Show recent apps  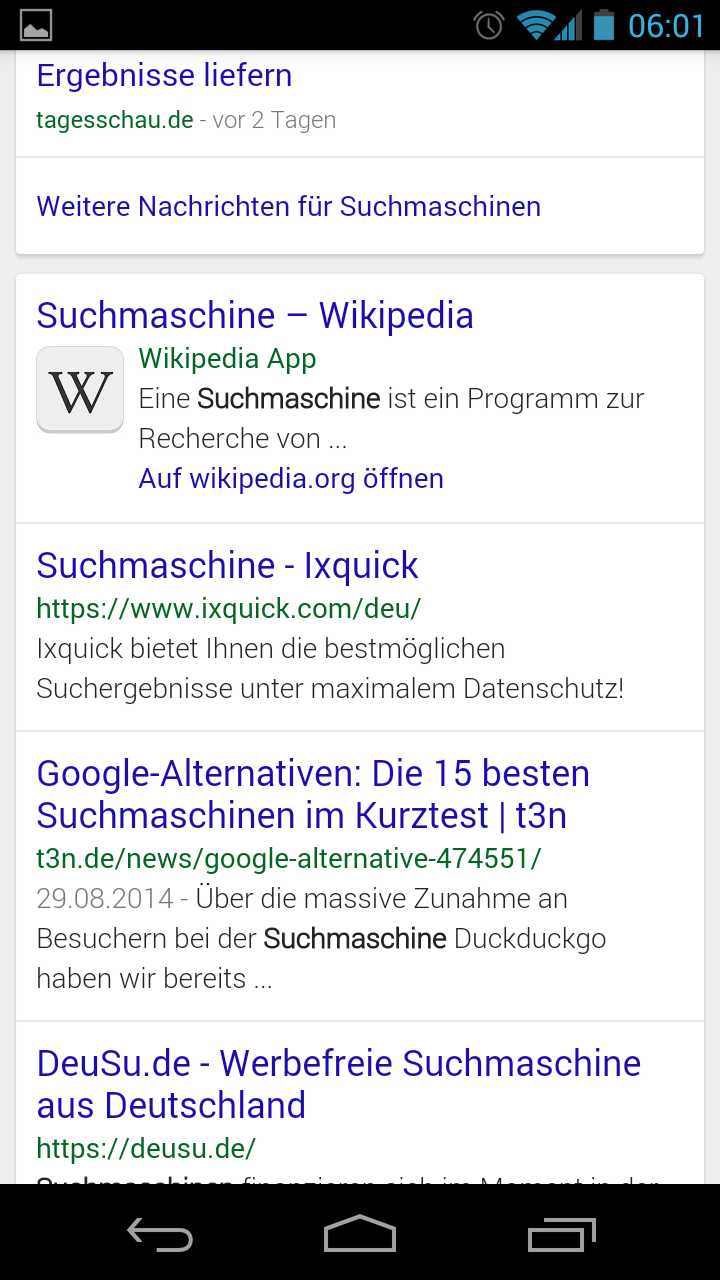pos(561,1235)
